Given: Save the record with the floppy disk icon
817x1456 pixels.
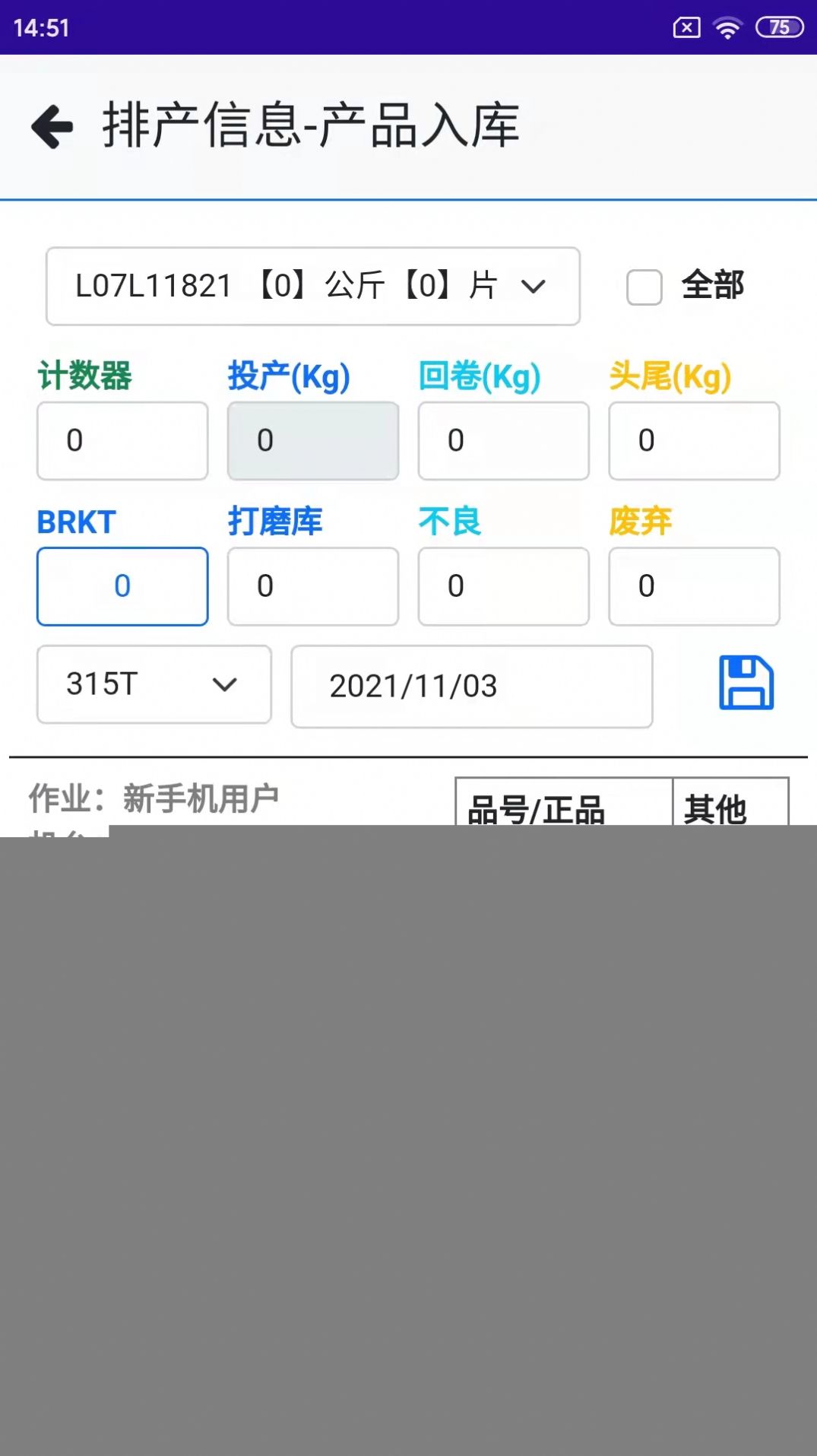Looking at the screenshot, I should click(x=746, y=683).
